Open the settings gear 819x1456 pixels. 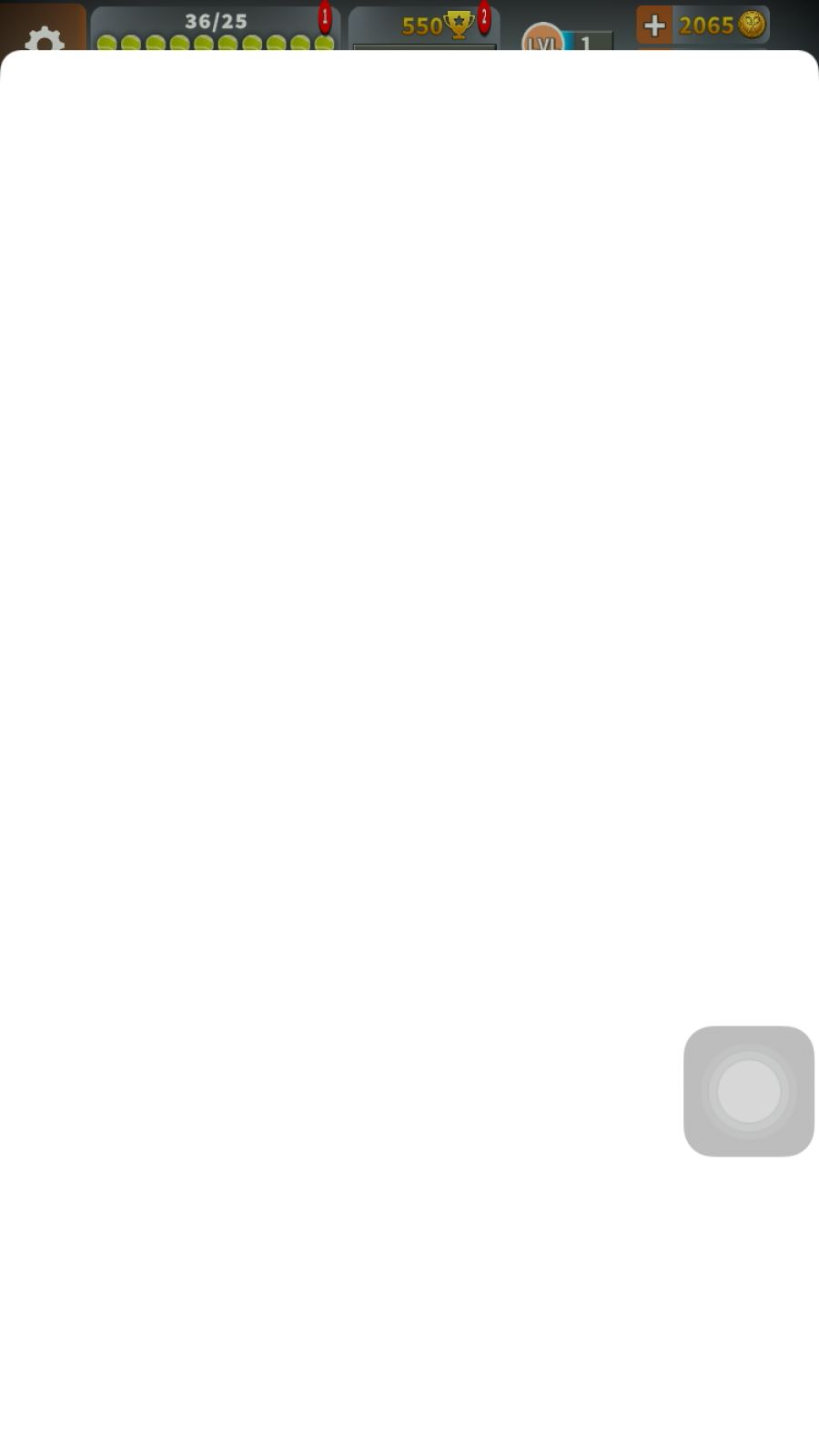[44, 37]
